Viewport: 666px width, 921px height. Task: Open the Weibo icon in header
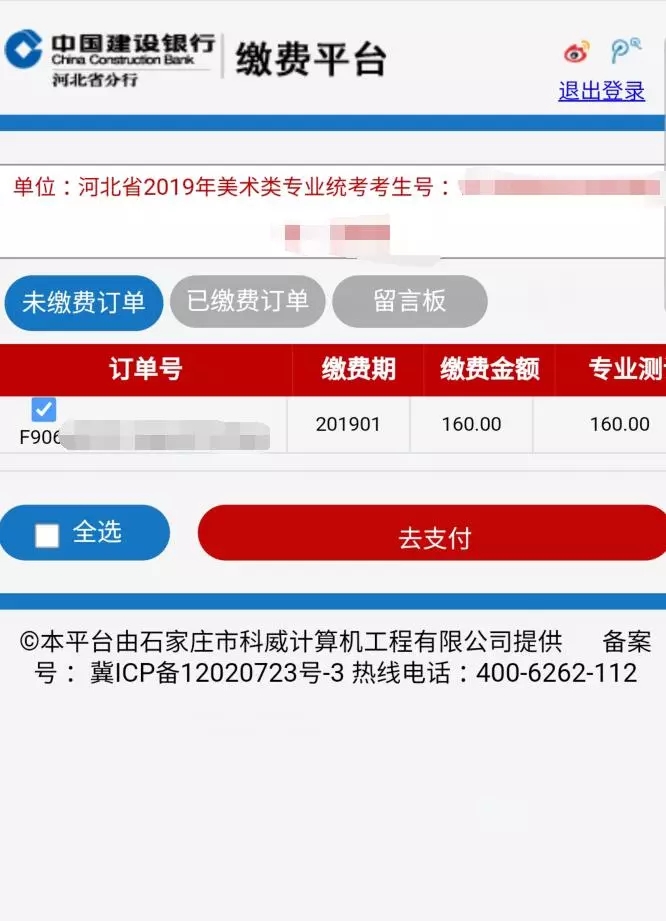(x=577, y=52)
